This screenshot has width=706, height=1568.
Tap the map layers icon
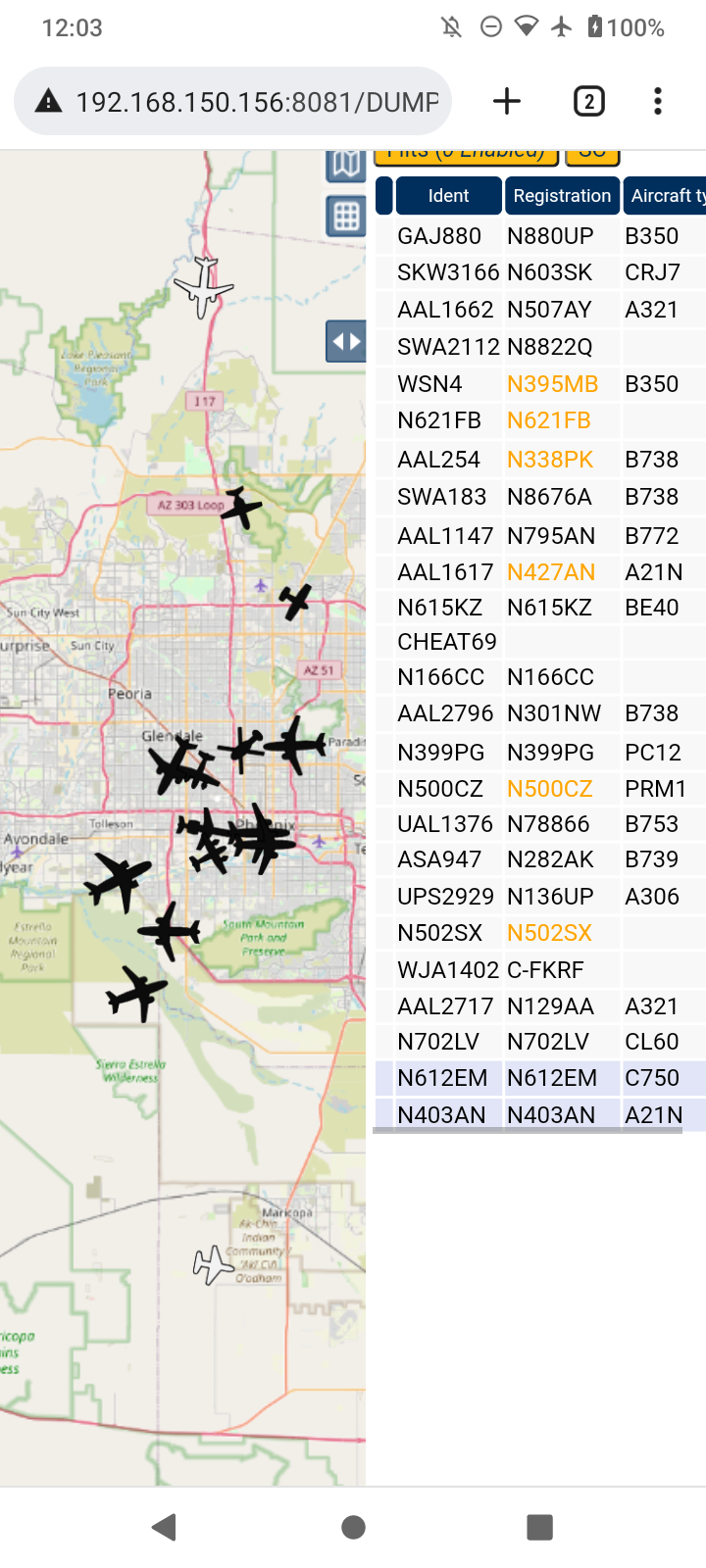[x=346, y=165]
